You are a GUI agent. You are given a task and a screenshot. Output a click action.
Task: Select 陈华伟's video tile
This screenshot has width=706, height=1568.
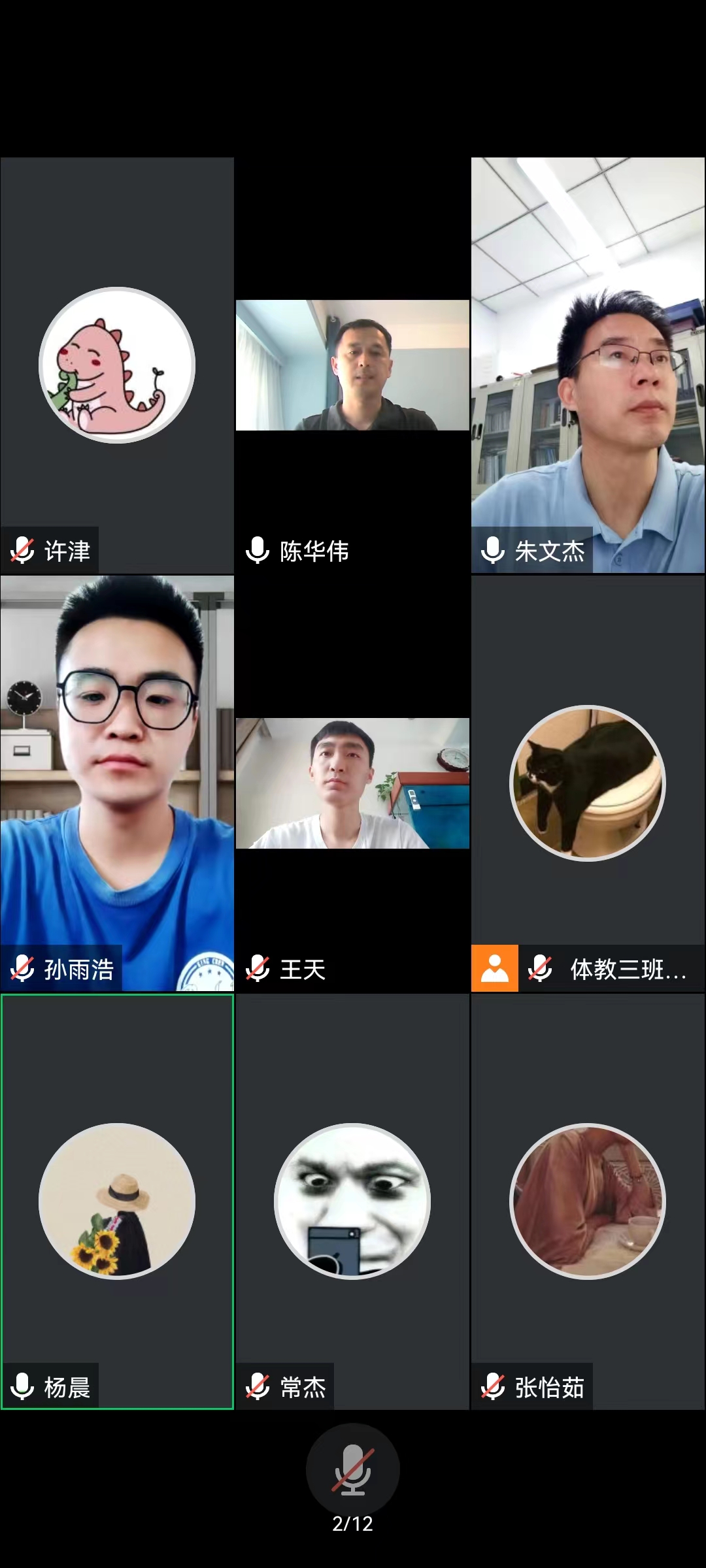[x=352, y=365]
